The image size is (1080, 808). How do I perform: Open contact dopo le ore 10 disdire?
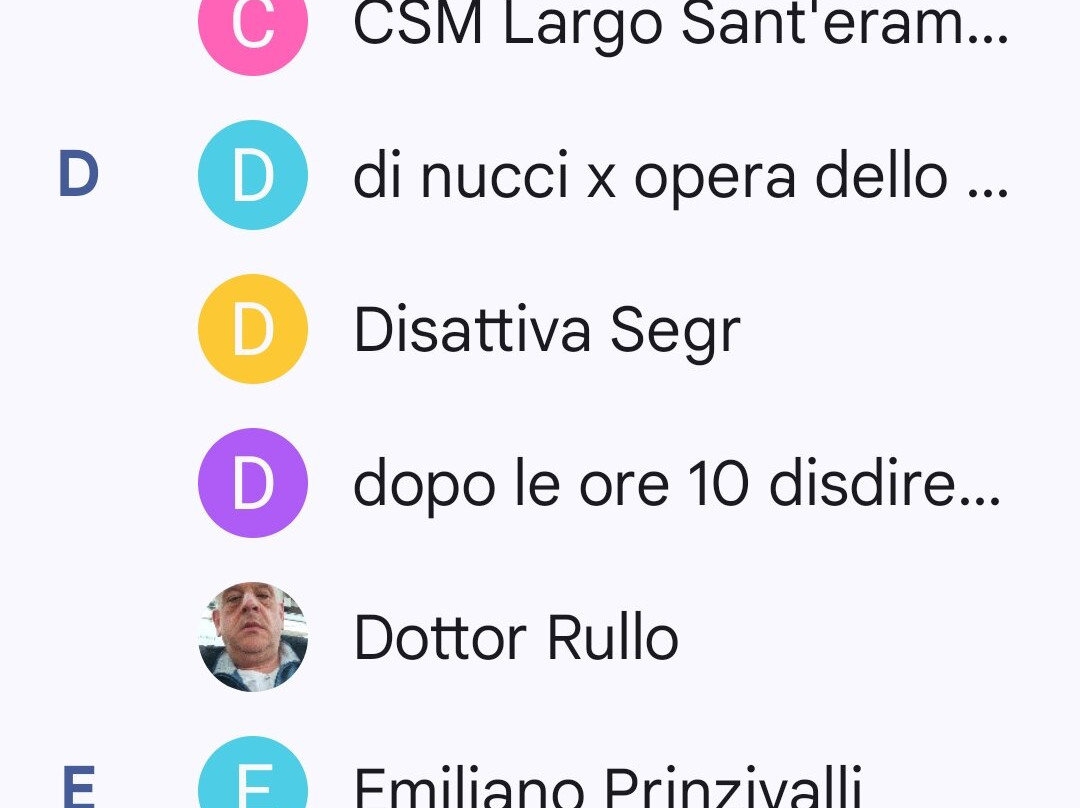(x=676, y=484)
